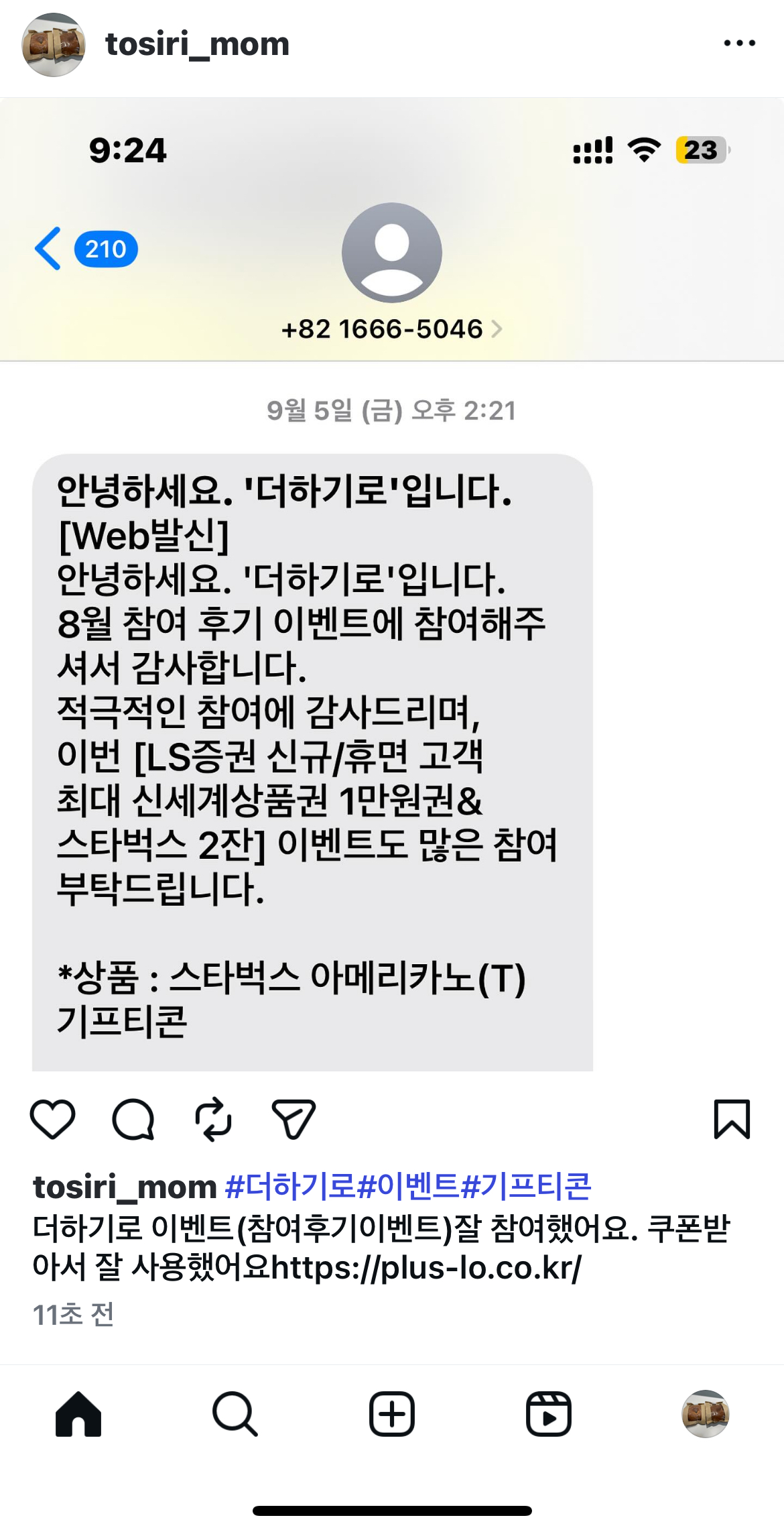Open comments with the speech bubble icon
Screen dimensions: 784x1532
(x=133, y=1119)
